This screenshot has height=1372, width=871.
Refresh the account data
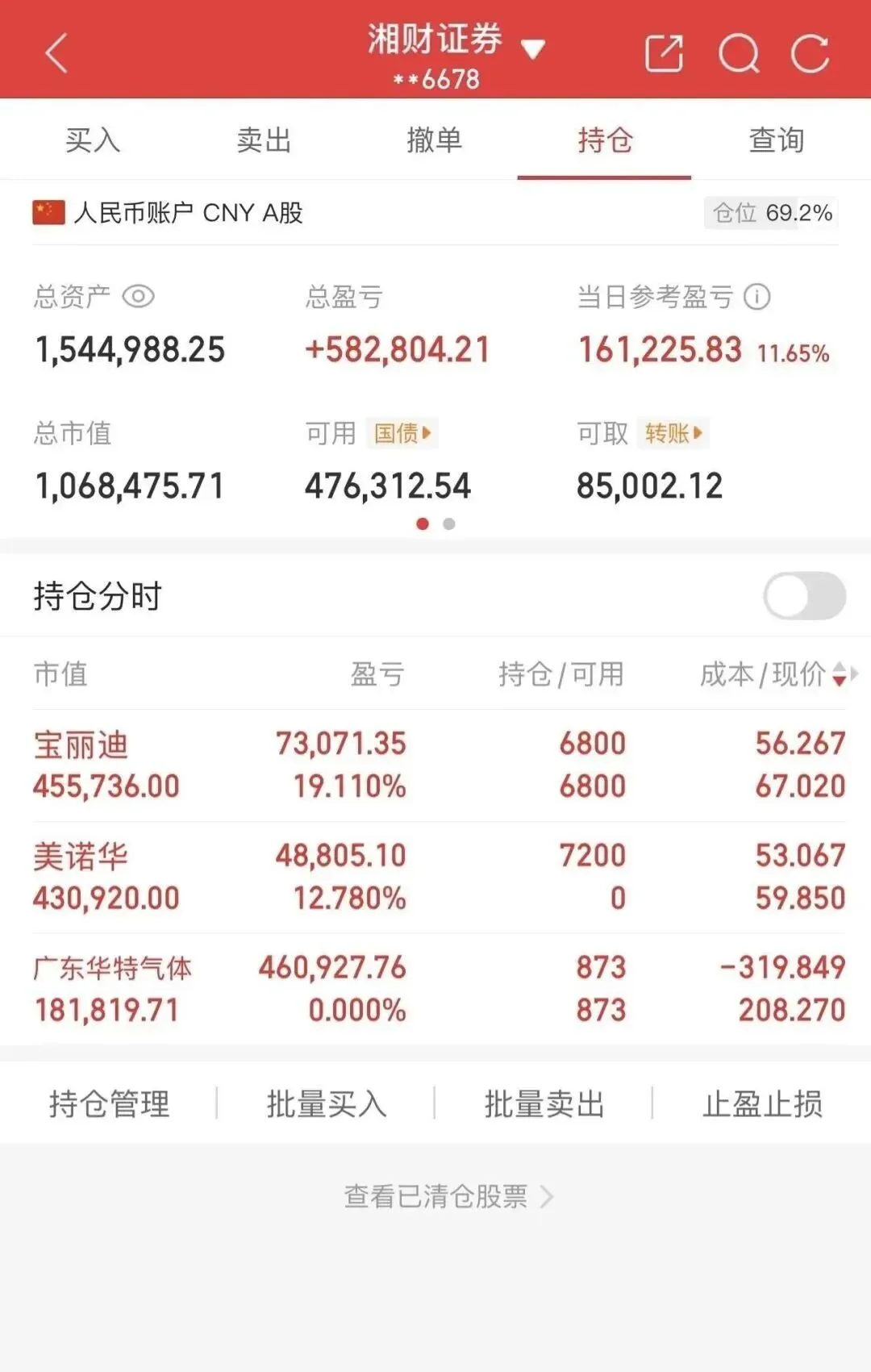(x=810, y=54)
